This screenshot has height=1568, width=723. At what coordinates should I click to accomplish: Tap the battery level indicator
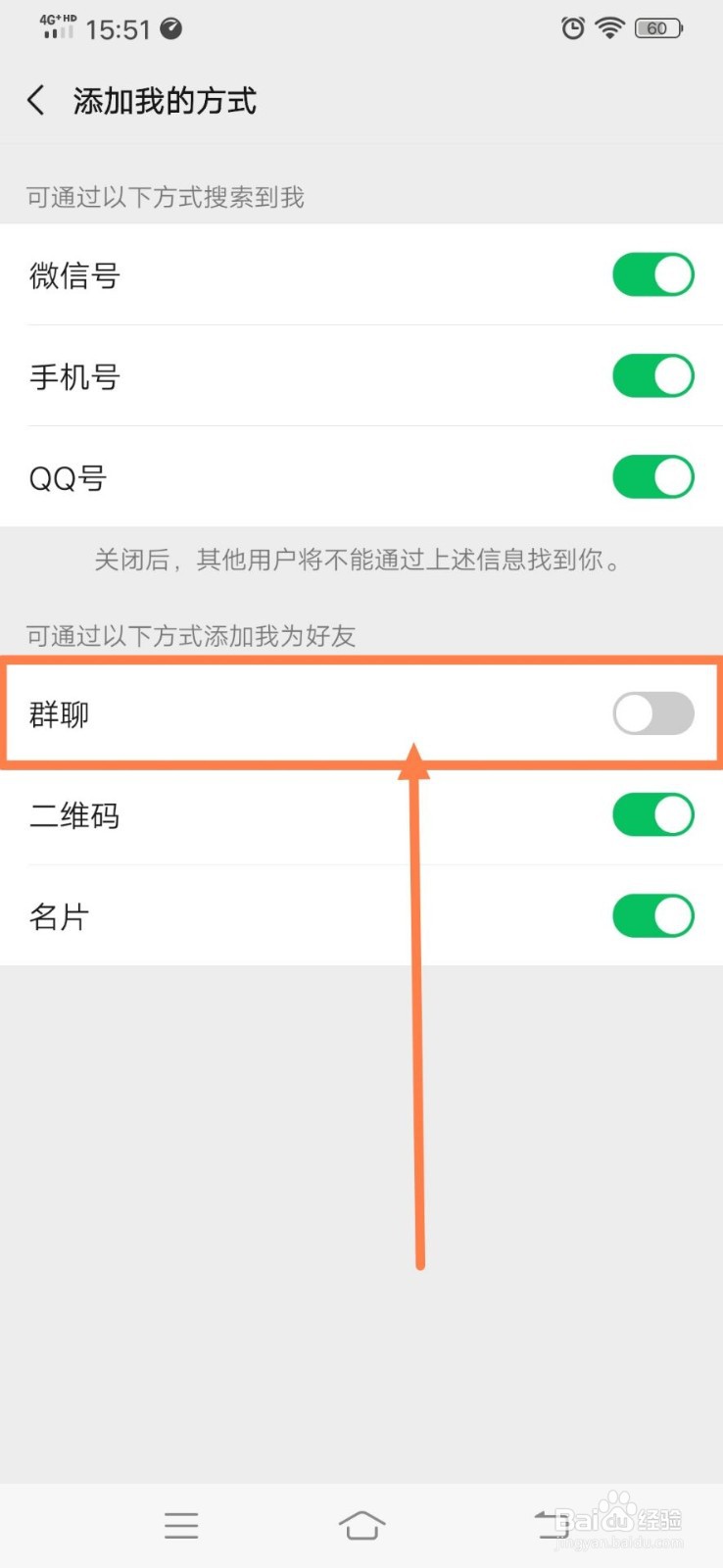tap(658, 27)
